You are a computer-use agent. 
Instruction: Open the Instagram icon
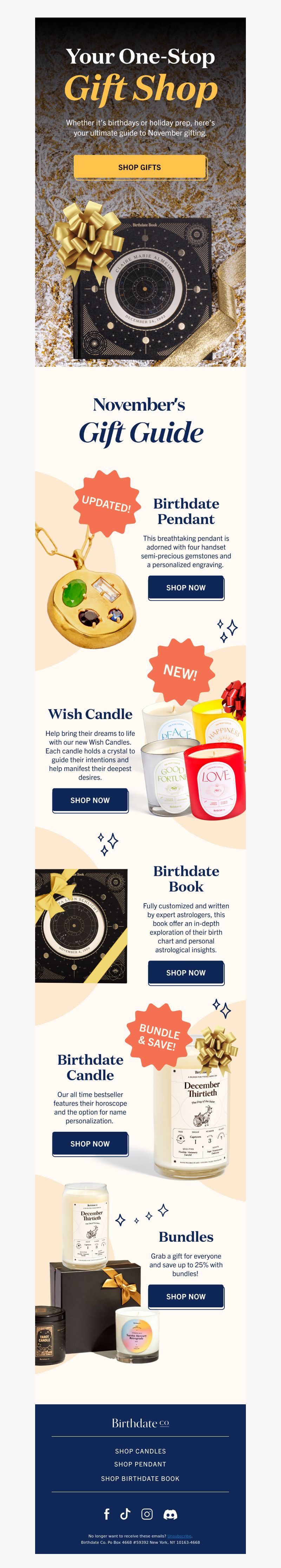coord(147,1513)
